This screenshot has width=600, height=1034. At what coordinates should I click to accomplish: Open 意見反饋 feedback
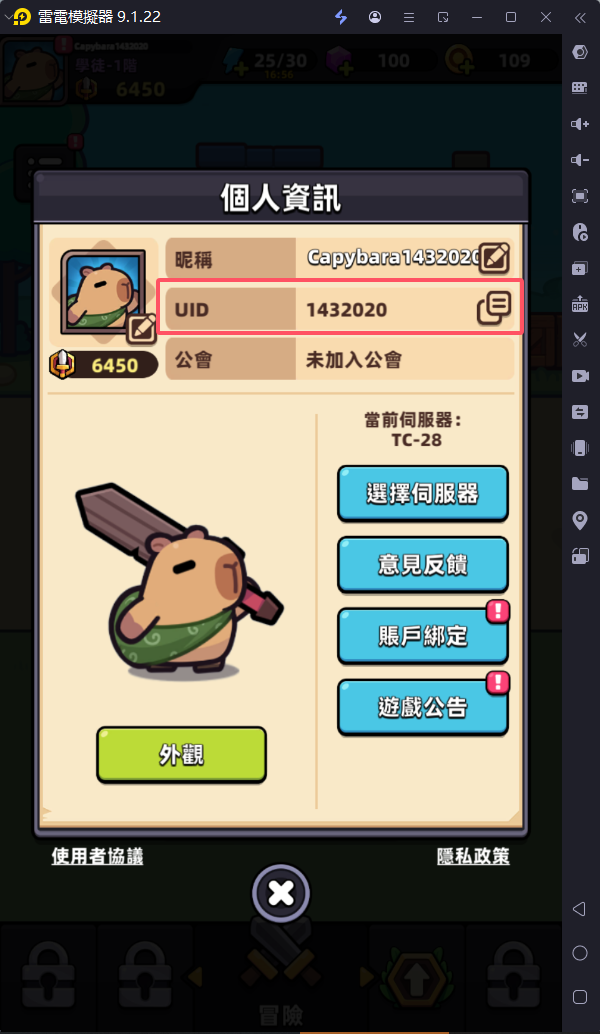coord(422,564)
